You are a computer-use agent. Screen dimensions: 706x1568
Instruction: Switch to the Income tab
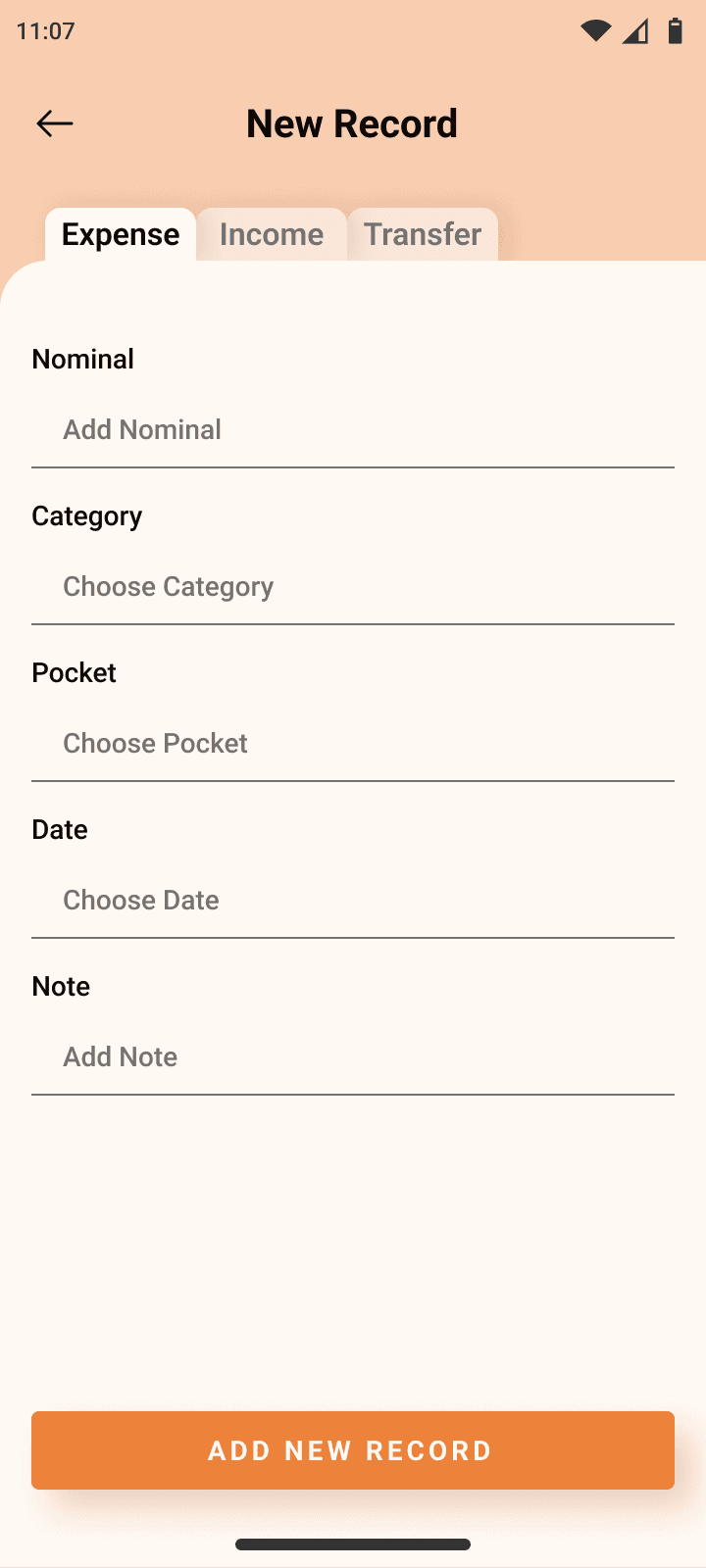pyautogui.click(x=272, y=234)
